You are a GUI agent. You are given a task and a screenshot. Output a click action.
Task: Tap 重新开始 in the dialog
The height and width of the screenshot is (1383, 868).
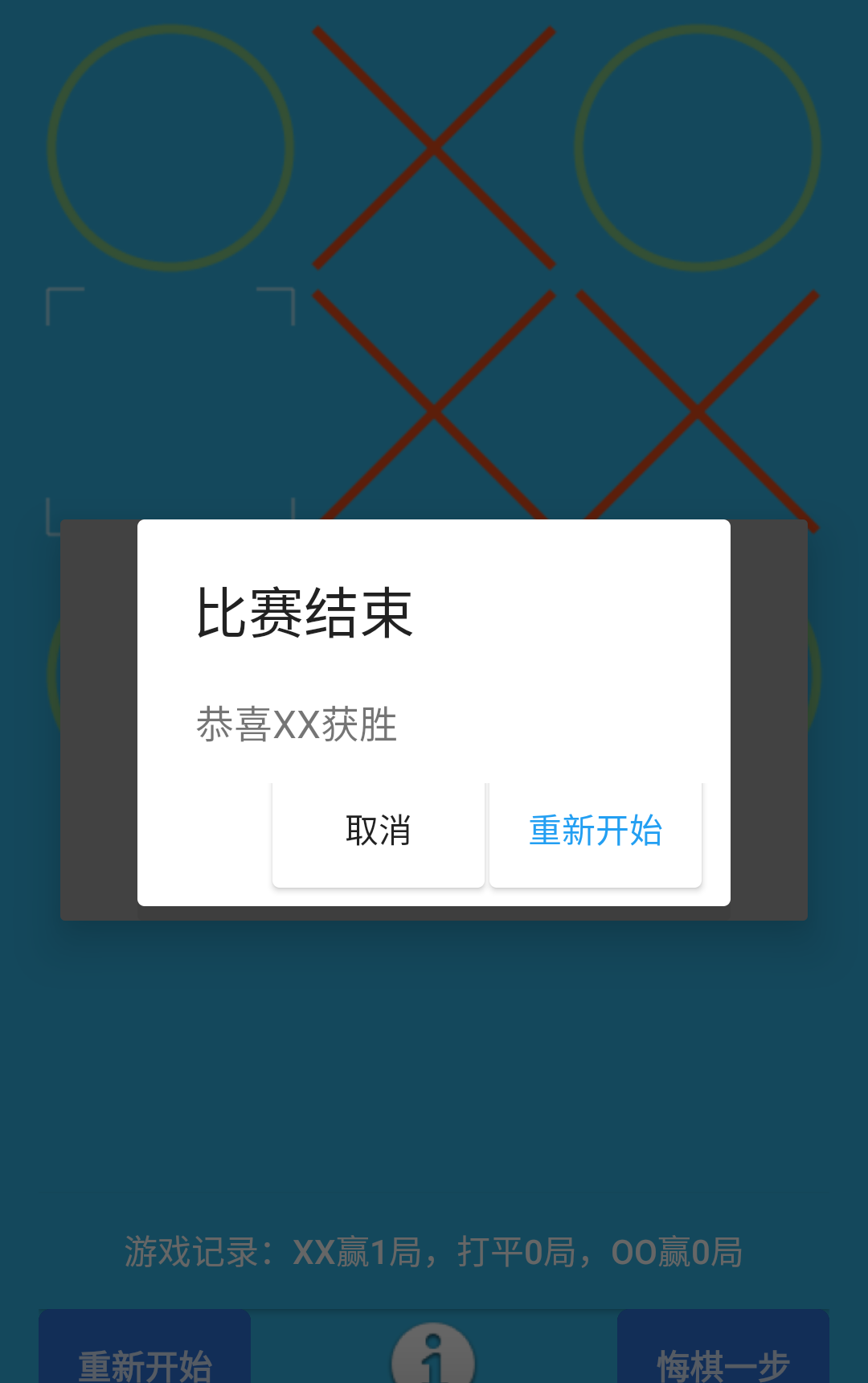[x=596, y=831]
